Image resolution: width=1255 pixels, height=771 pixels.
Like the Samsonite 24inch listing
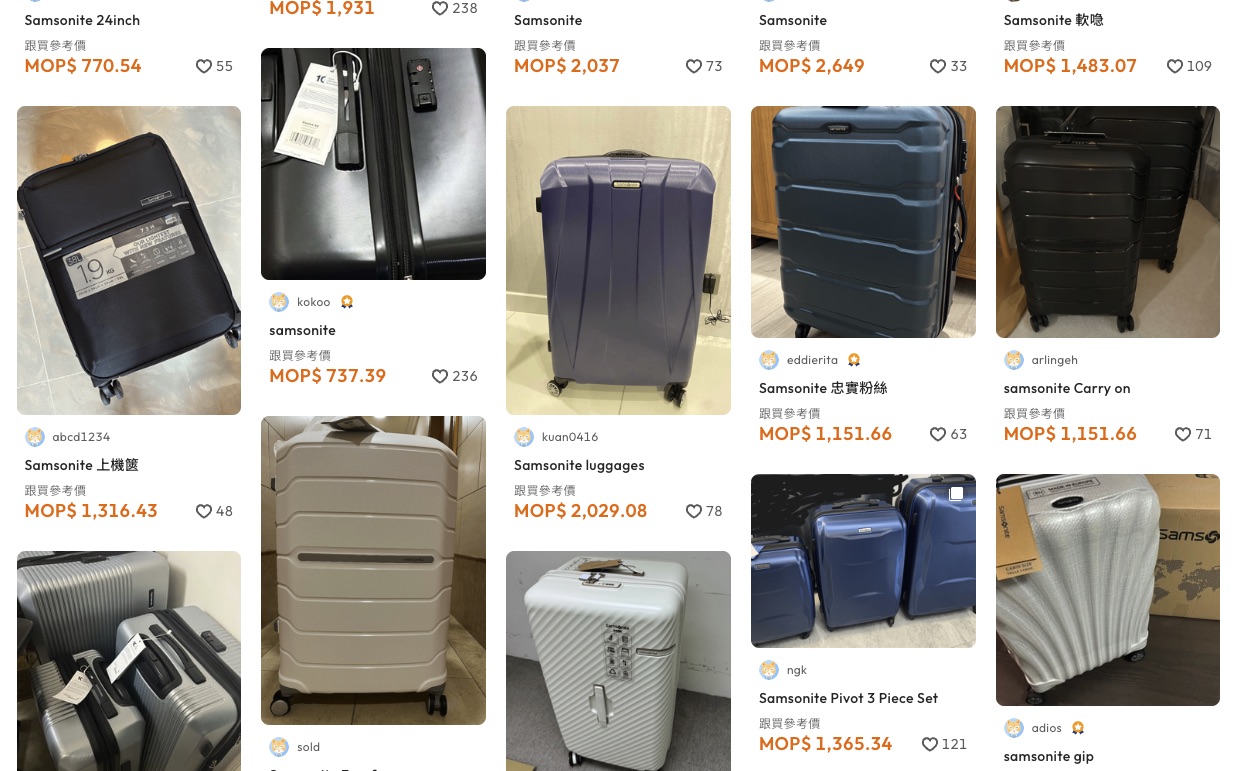204,66
